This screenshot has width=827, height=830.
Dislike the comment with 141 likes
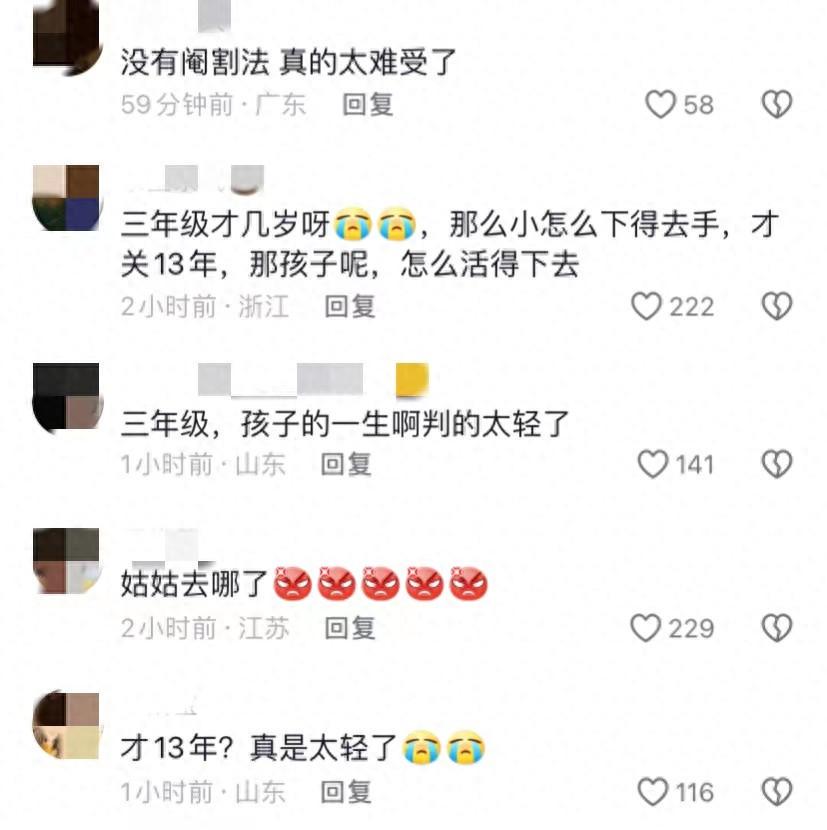click(x=777, y=464)
